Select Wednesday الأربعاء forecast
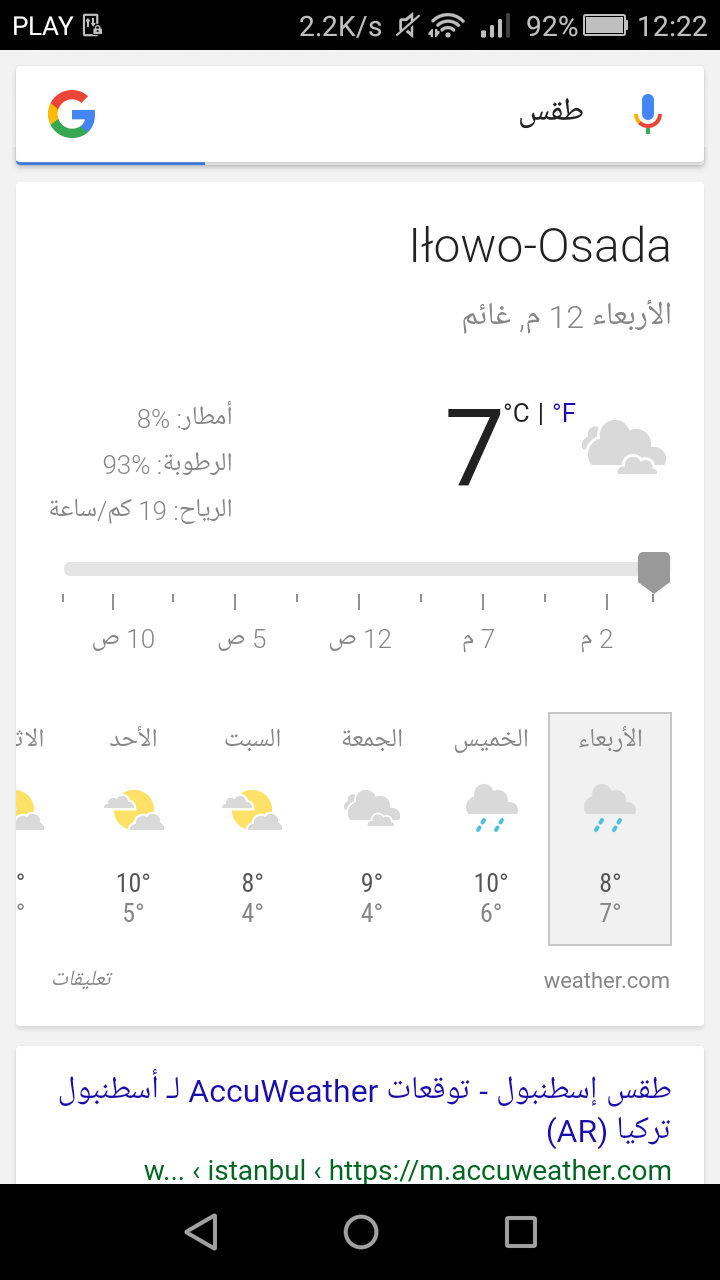Image resolution: width=720 pixels, height=1280 pixels. pos(610,829)
